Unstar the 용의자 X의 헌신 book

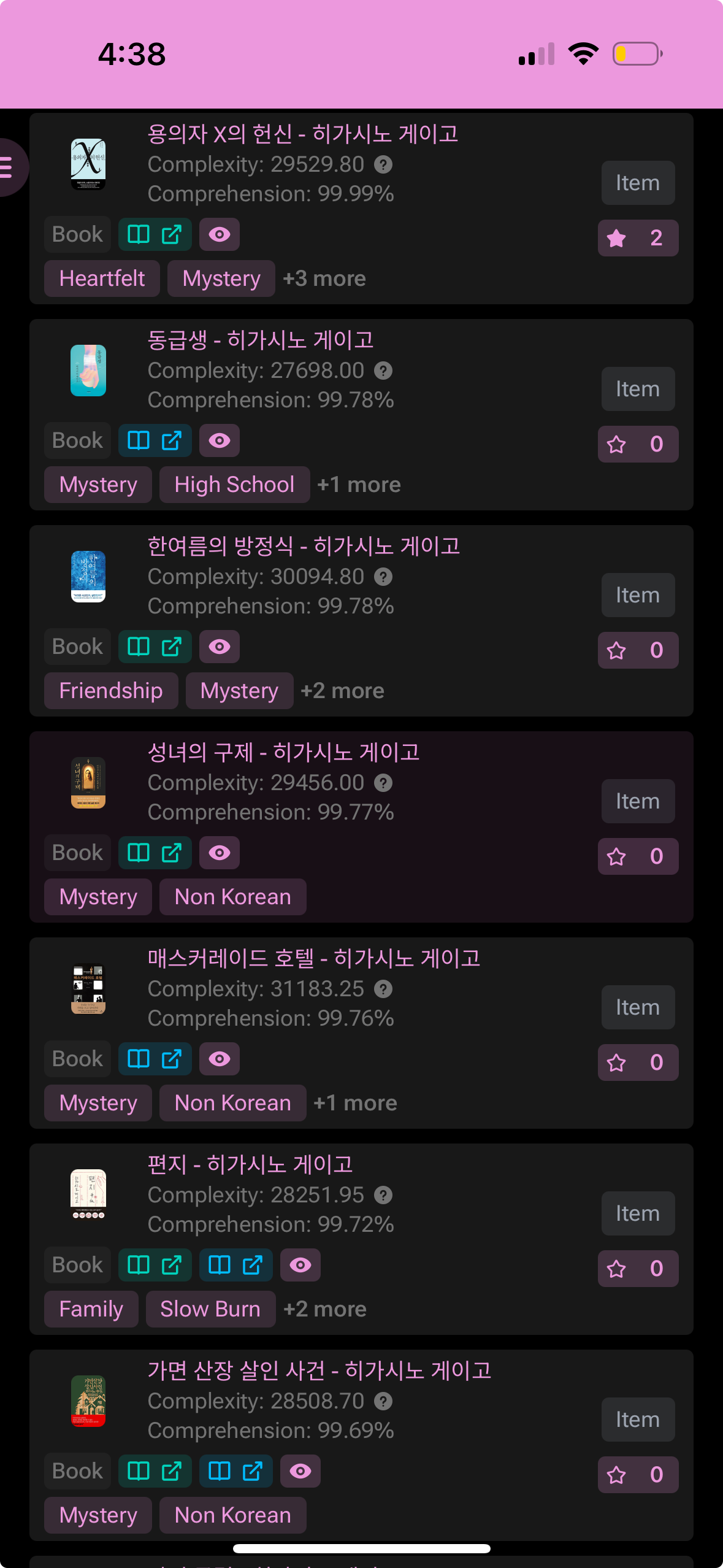pos(637,238)
